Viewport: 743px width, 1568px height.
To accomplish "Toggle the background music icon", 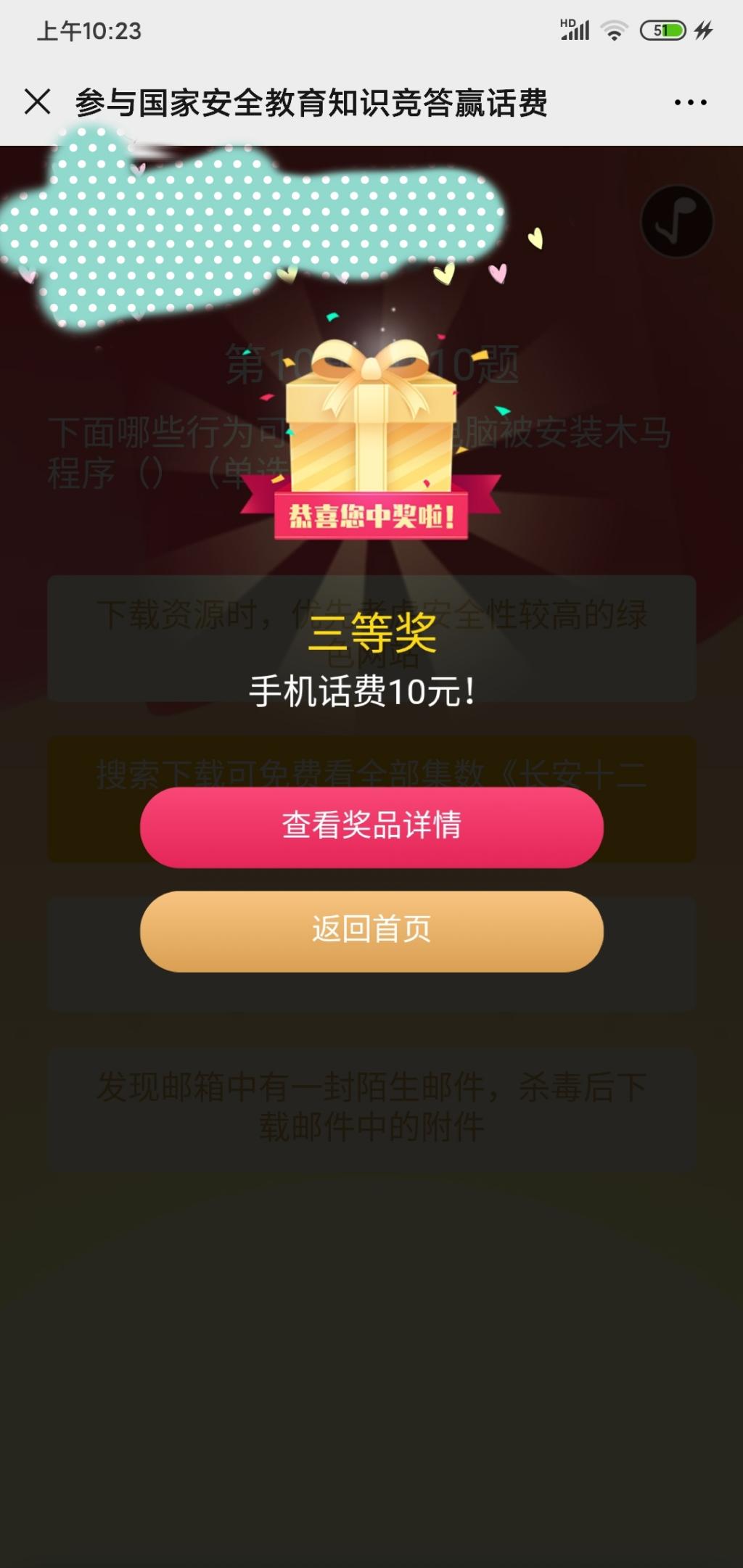I will (677, 221).
